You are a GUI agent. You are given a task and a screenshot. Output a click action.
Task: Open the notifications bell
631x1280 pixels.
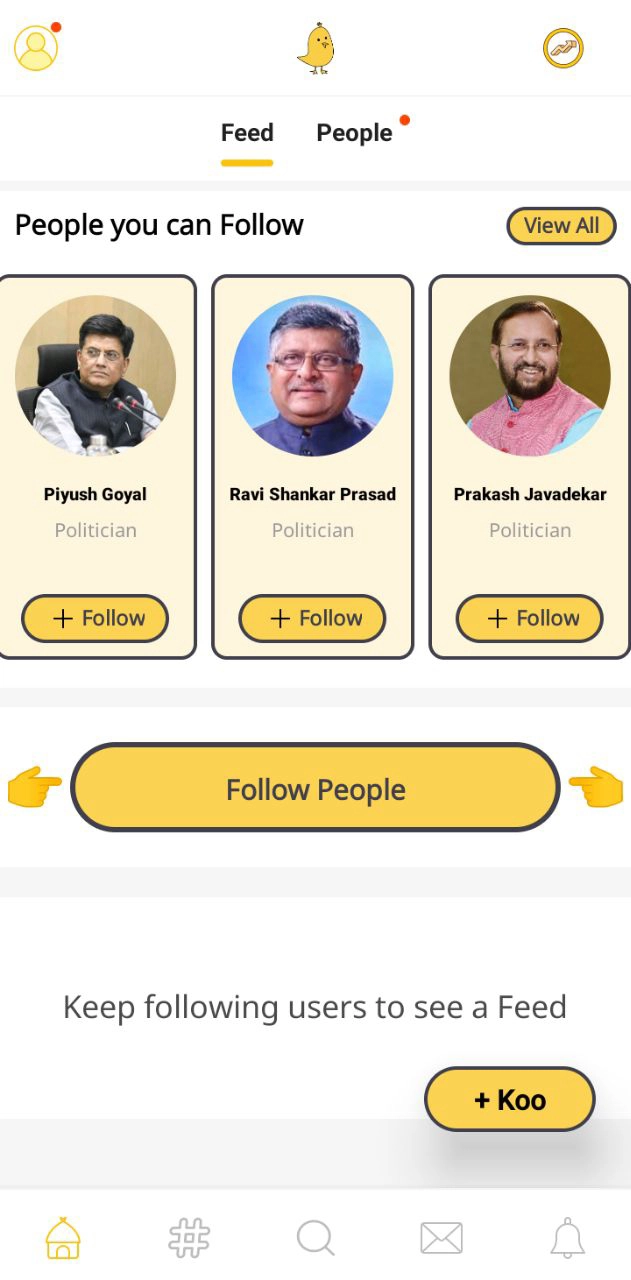567,1238
